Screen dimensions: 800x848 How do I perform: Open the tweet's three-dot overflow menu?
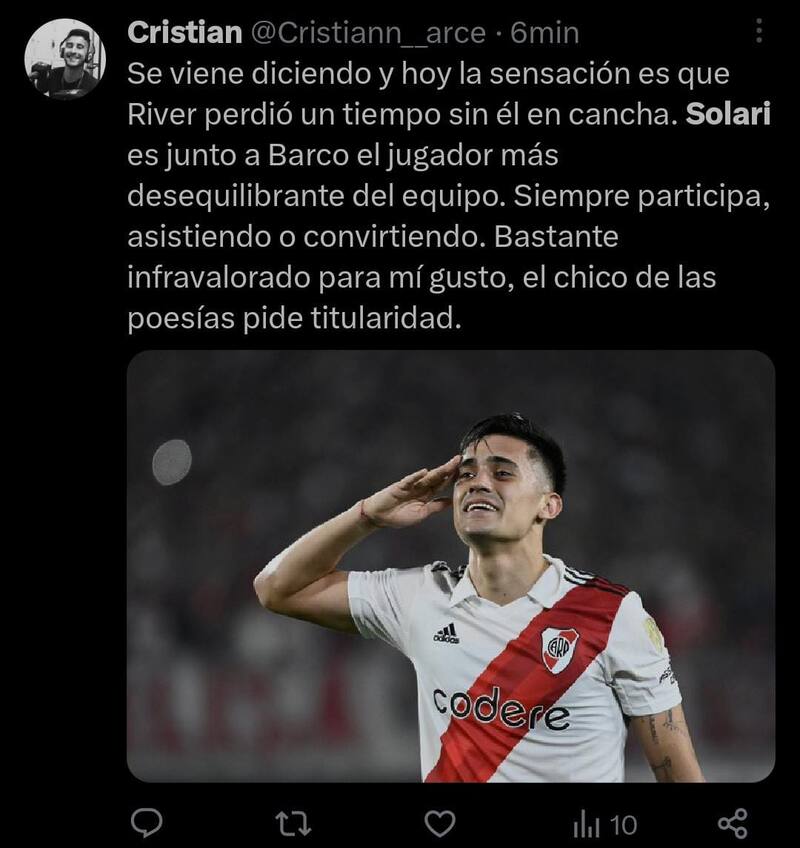[759, 32]
